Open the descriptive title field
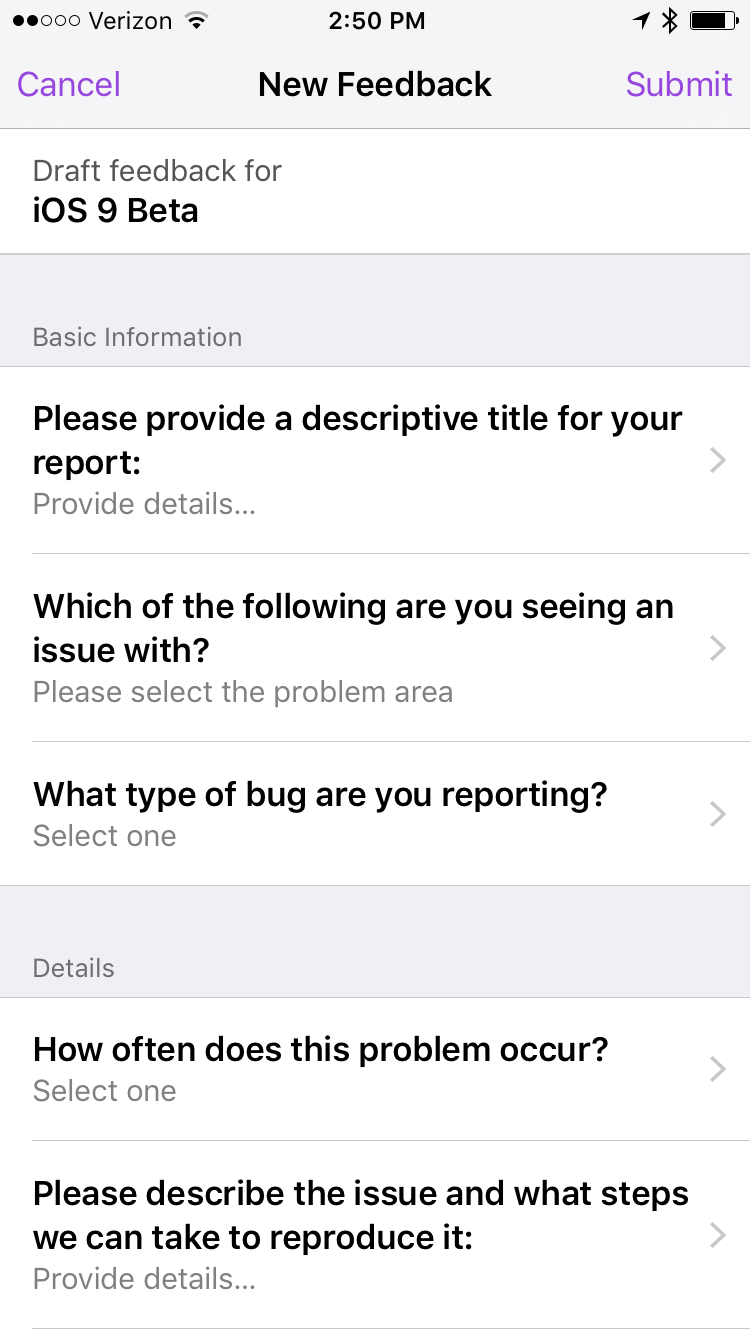The height and width of the screenshot is (1334, 750). pyautogui.click(x=375, y=460)
